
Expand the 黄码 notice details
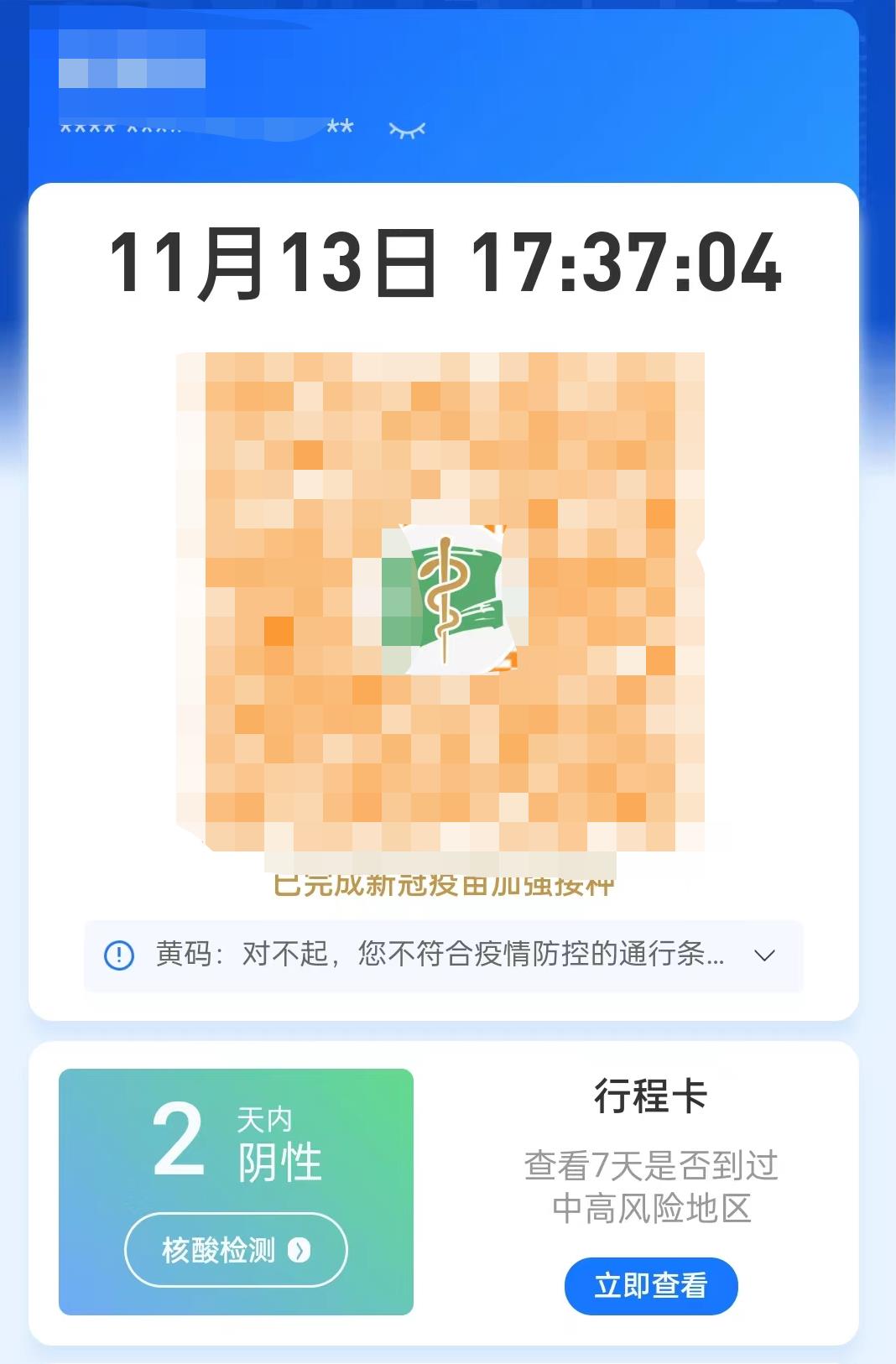coord(764,955)
